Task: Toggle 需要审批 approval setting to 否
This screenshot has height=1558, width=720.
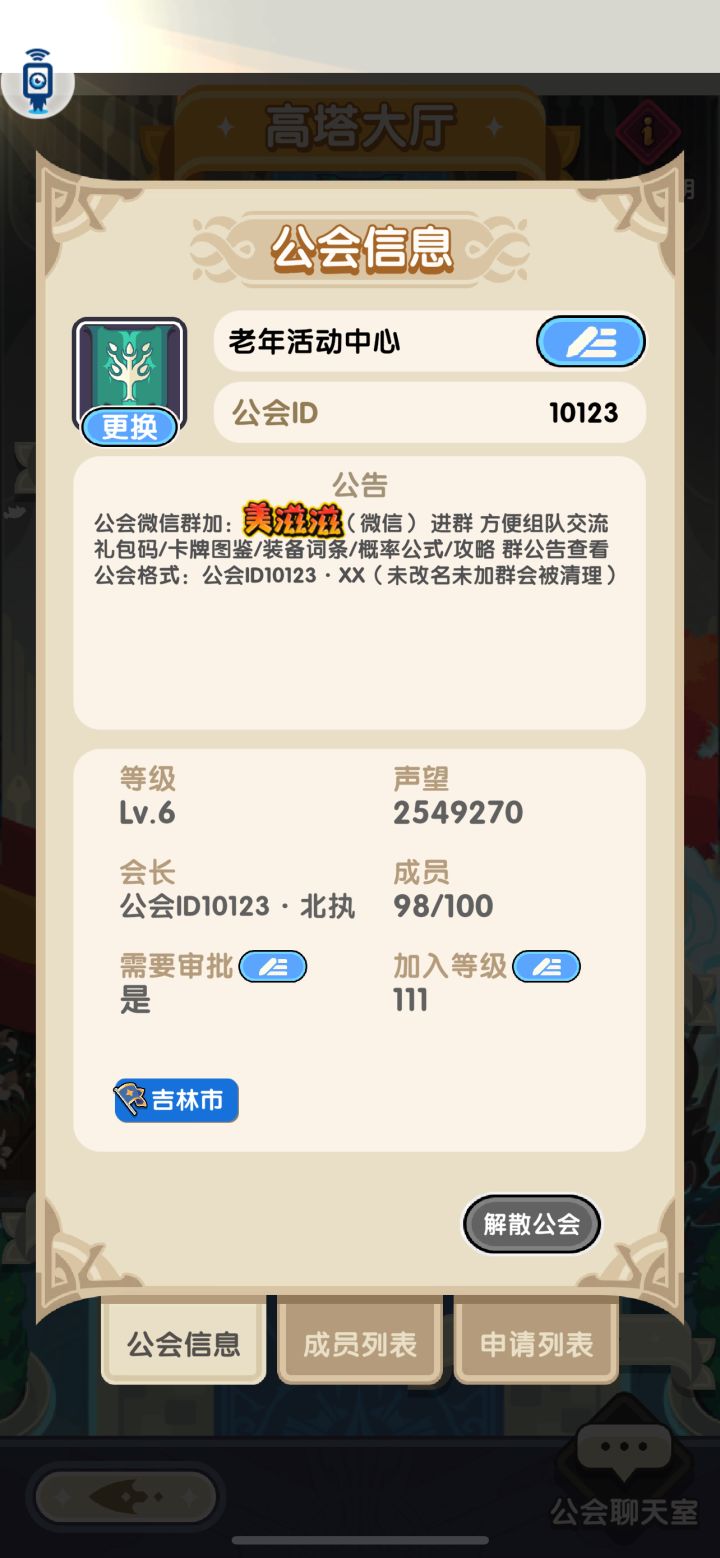Action: coord(272,966)
